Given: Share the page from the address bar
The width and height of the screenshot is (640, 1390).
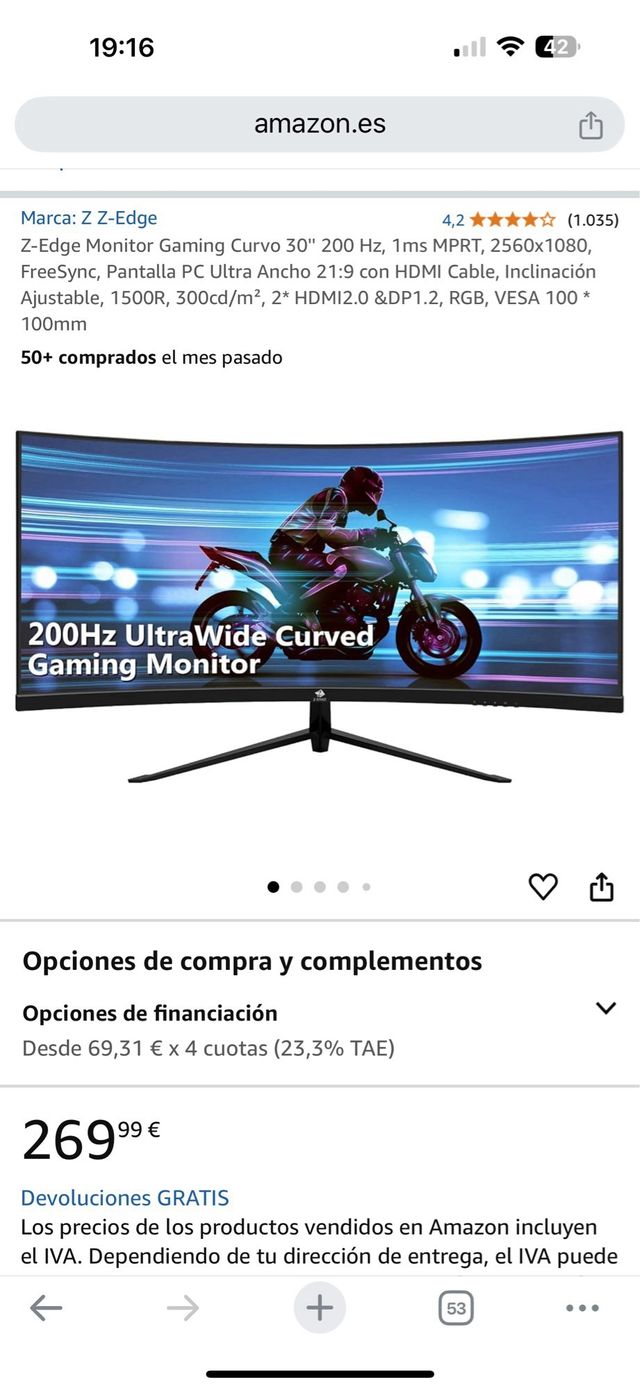Looking at the screenshot, I should 591,125.
